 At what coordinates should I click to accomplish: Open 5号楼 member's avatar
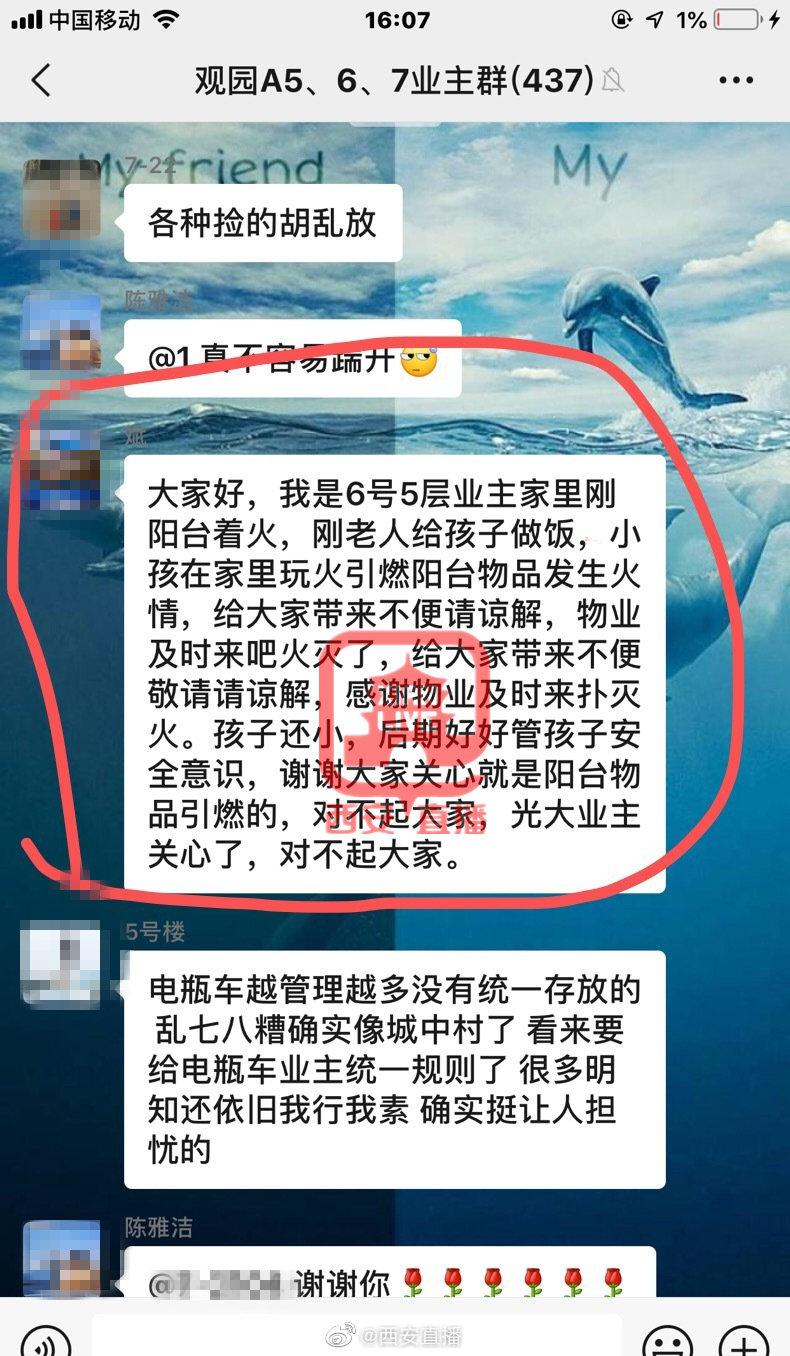click(x=62, y=963)
